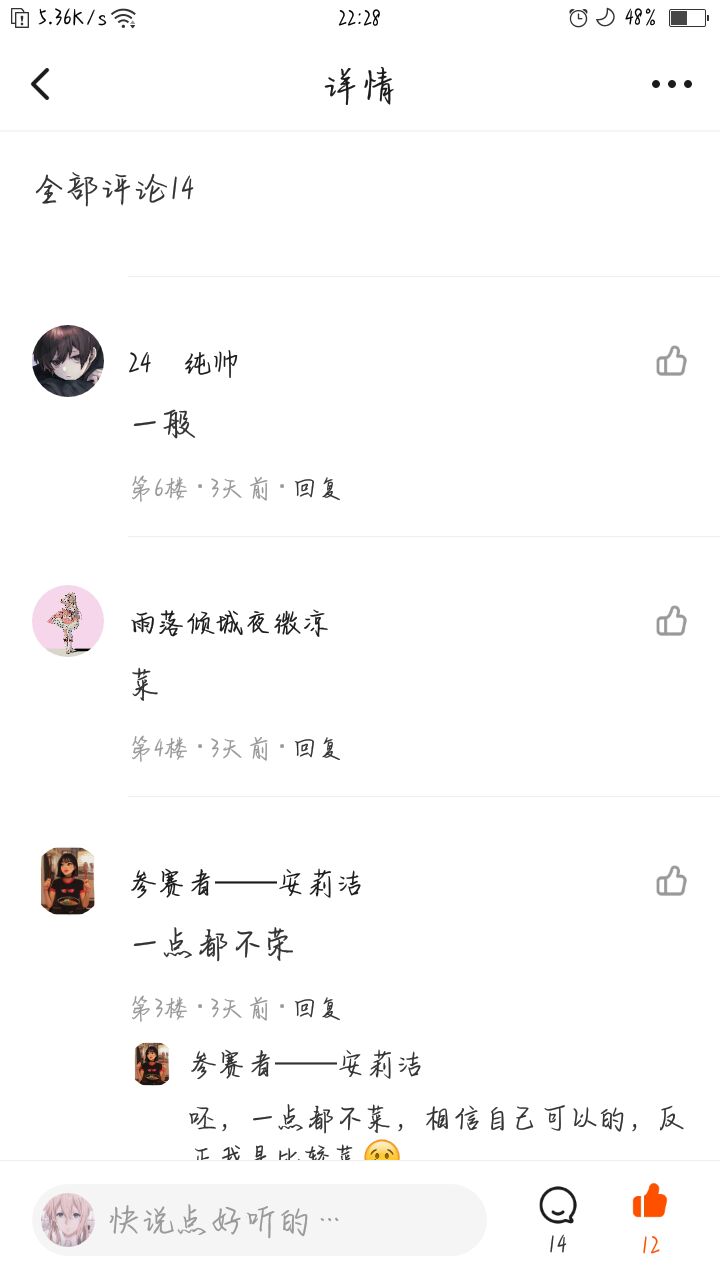Reply to the 第6楼 comment
The image size is (720, 1280).
[x=317, y=489]
